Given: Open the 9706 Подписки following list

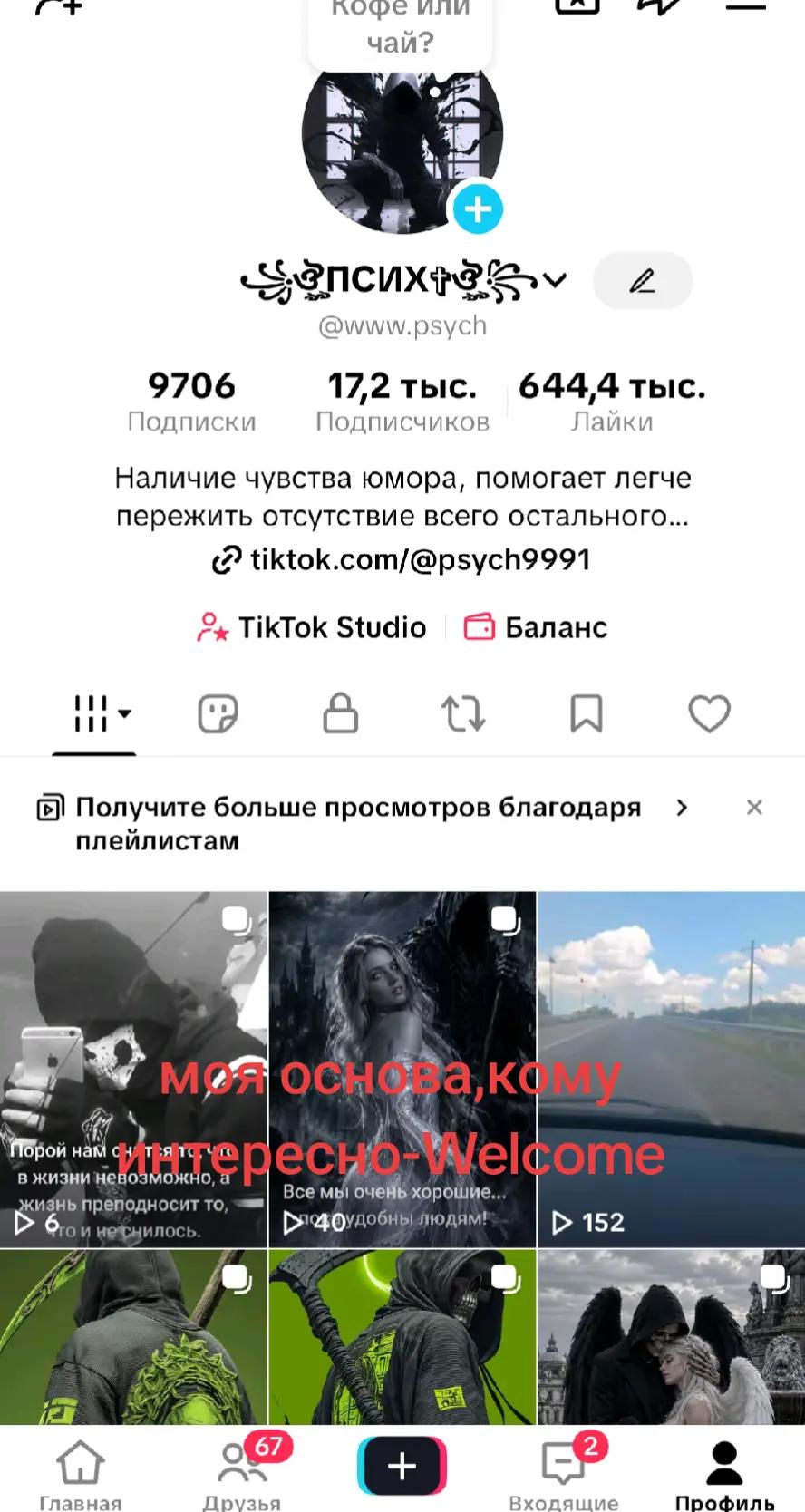Looking at the screenshot, I should tap(191, 401).
